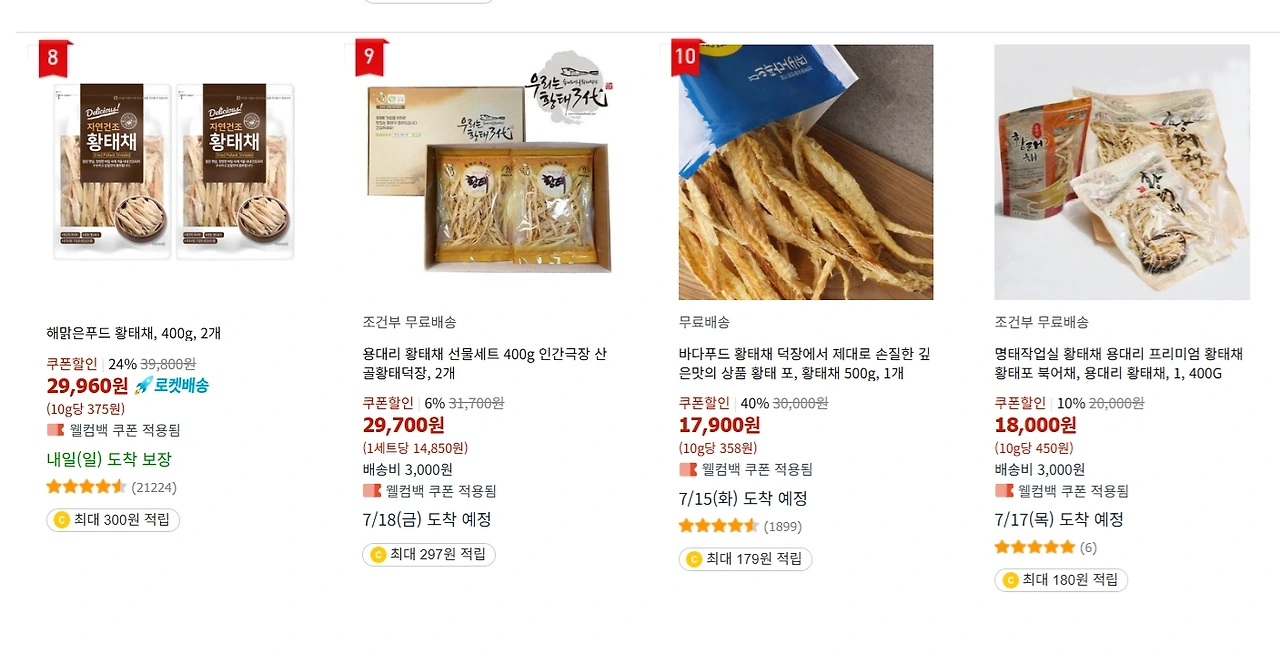This screenshot has width=1280, height=663.
Task: Select the 용대리 황태채 선물세트 title
Action: 484,363
